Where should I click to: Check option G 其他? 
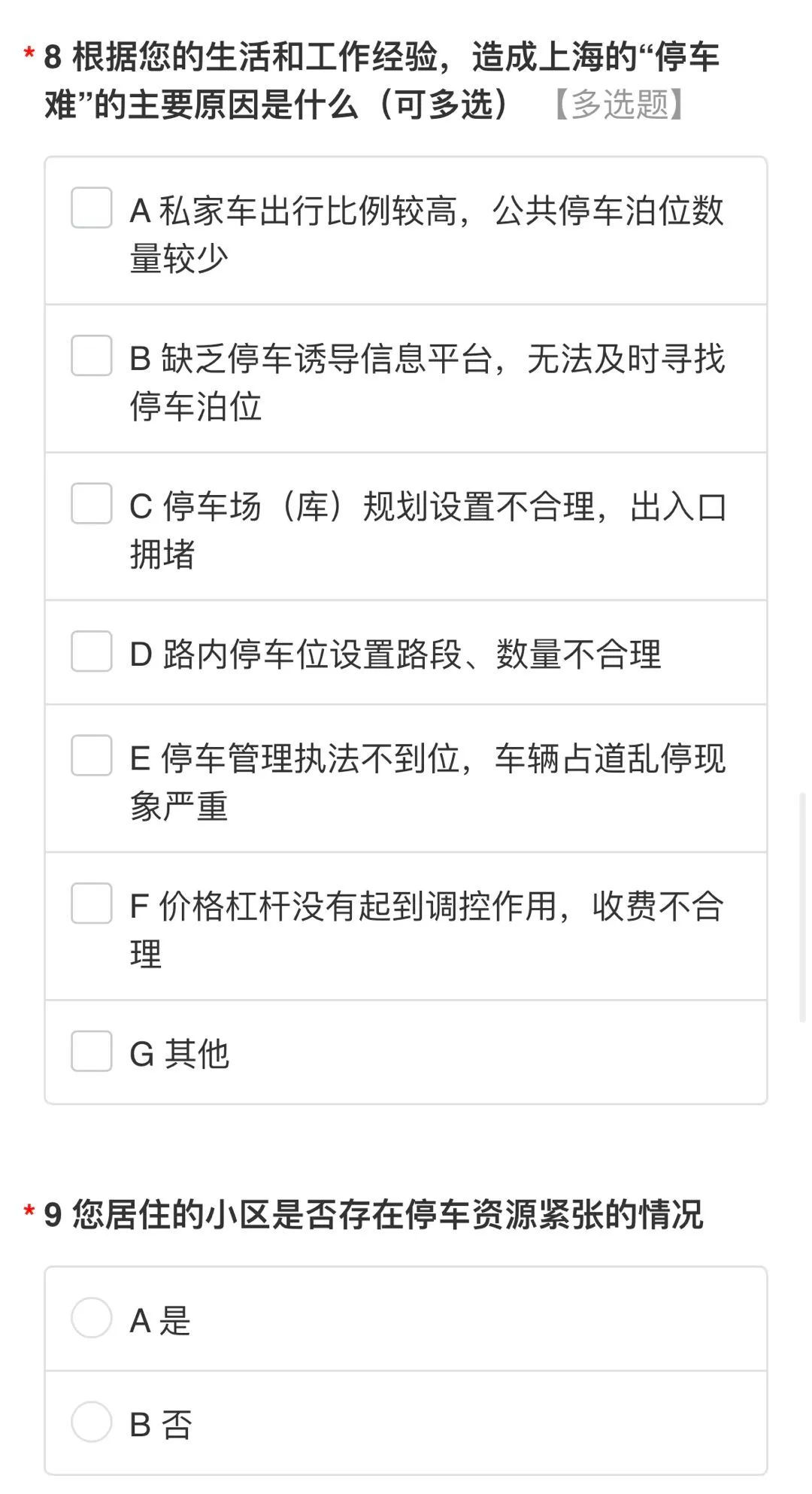(92, 1052)
